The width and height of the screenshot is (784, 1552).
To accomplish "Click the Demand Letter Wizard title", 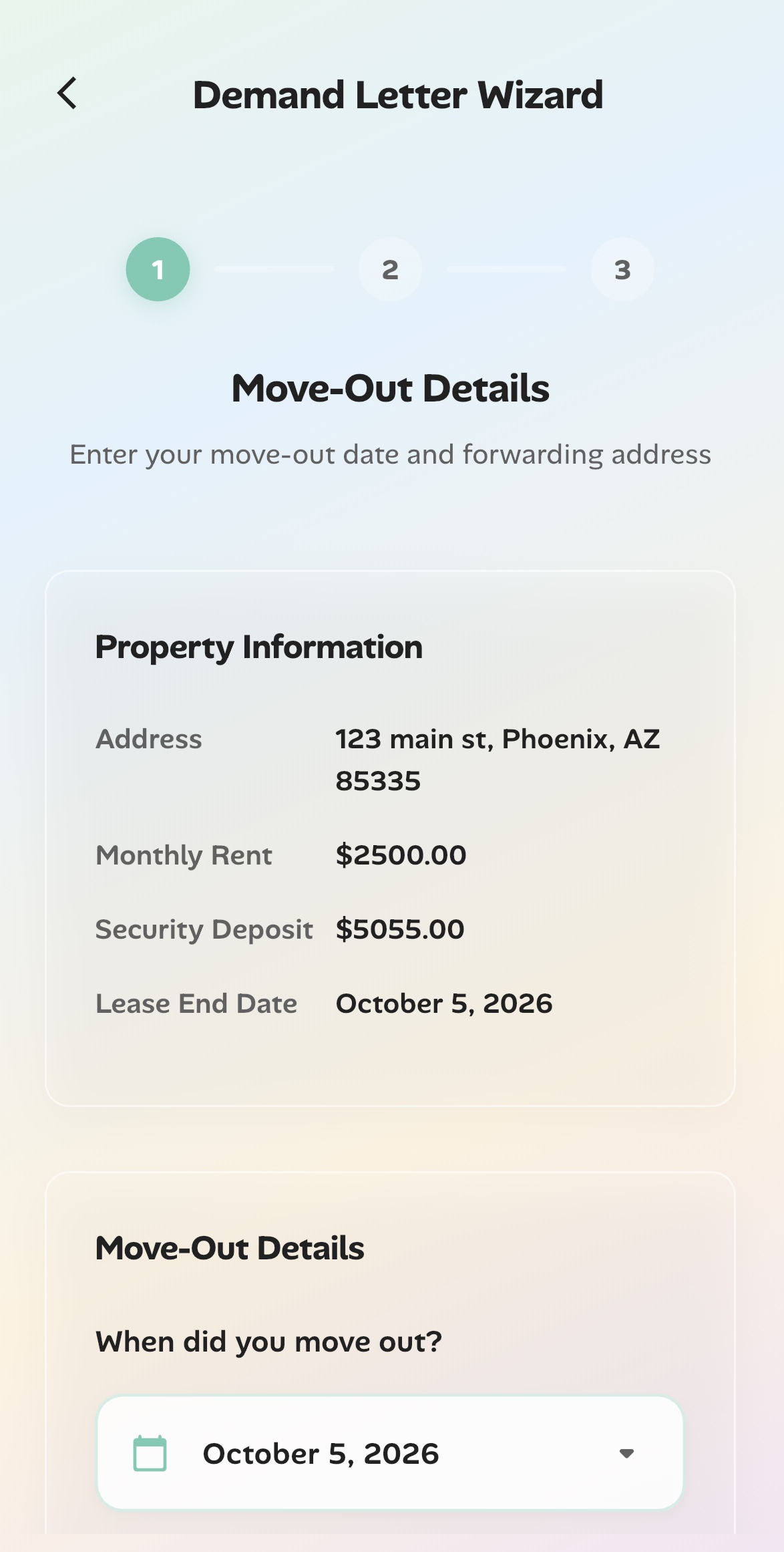I will point(397,95).
